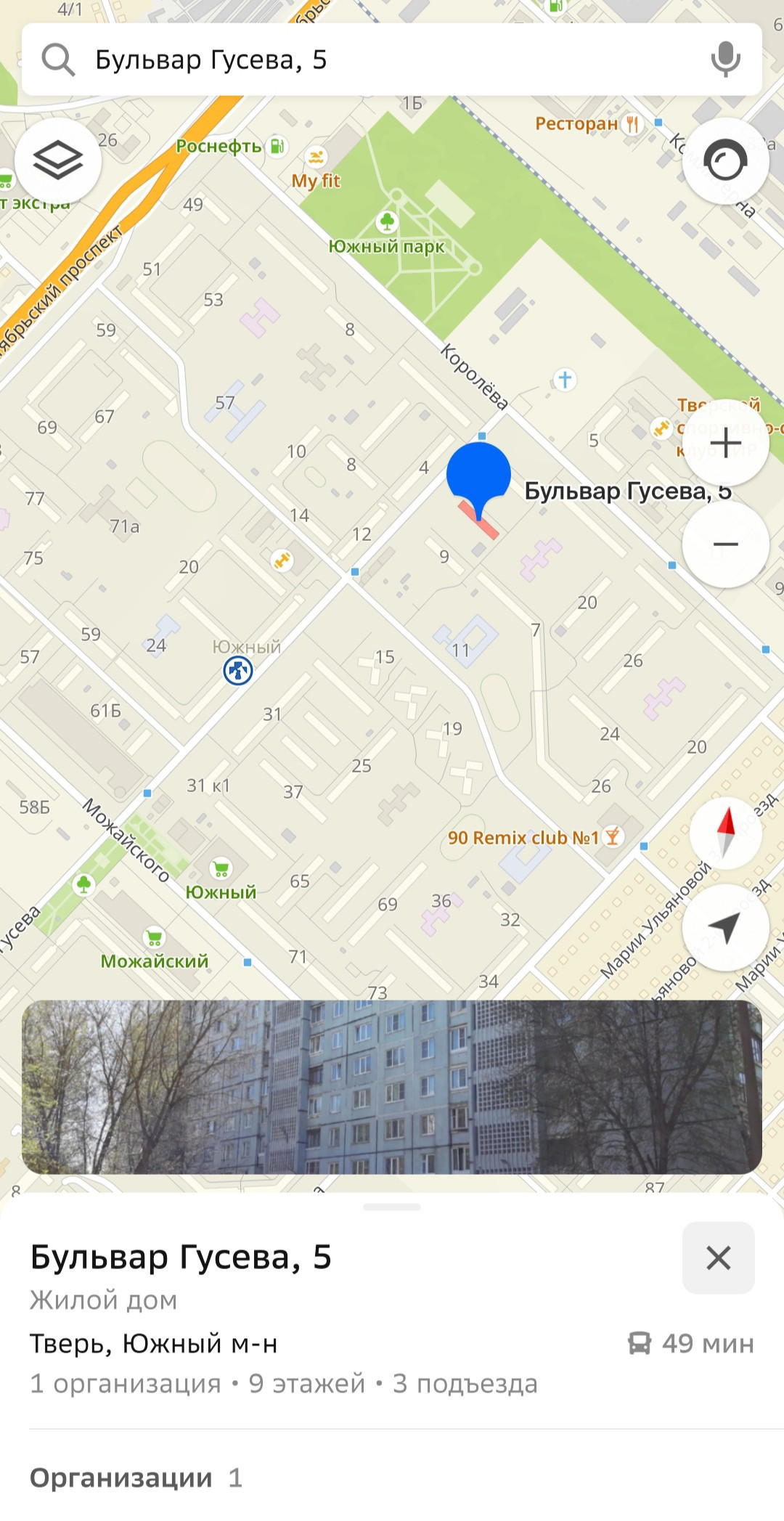Reset map orientation with the compass
Image resolution: width=784 pixels, height=1521 pixels.
pos(725,833)
